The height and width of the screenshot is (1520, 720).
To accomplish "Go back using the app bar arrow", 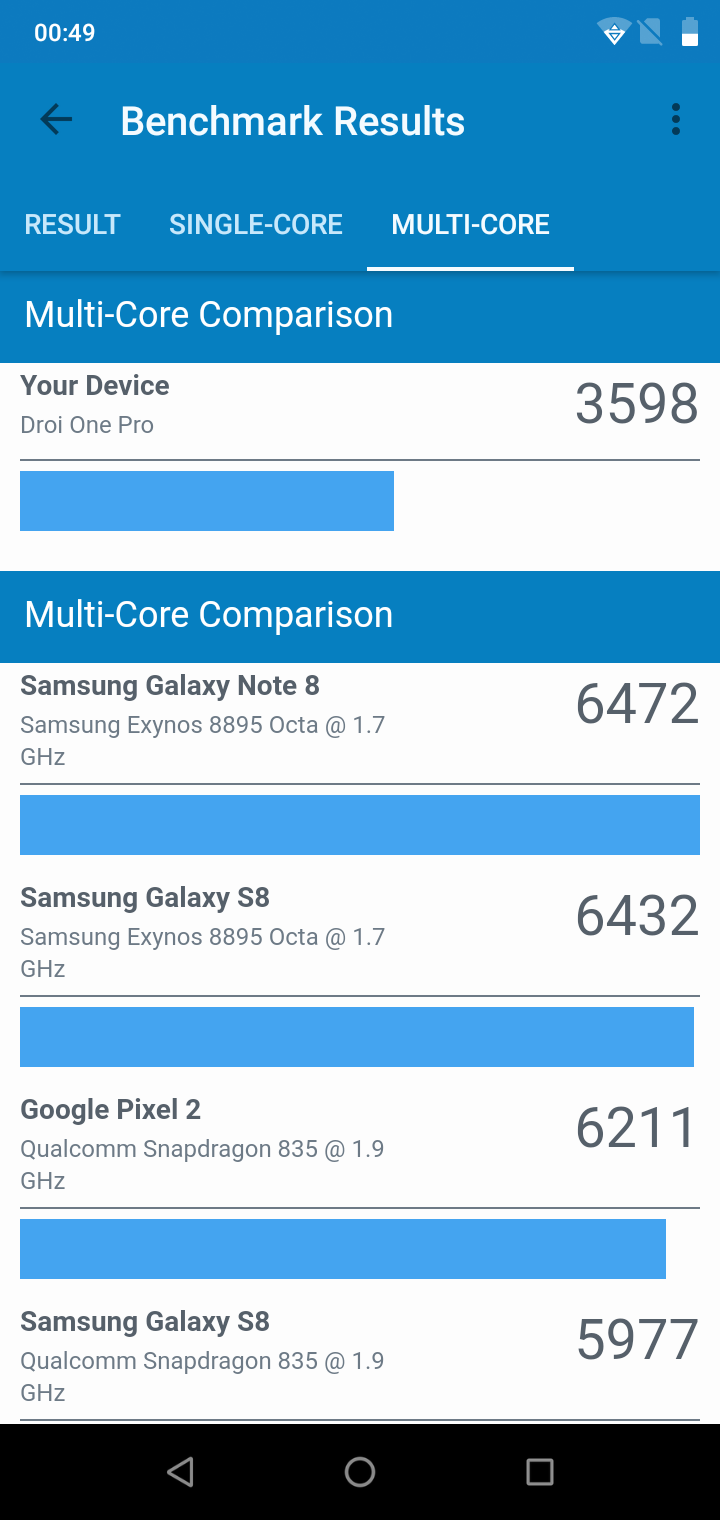I will point(56,120).
